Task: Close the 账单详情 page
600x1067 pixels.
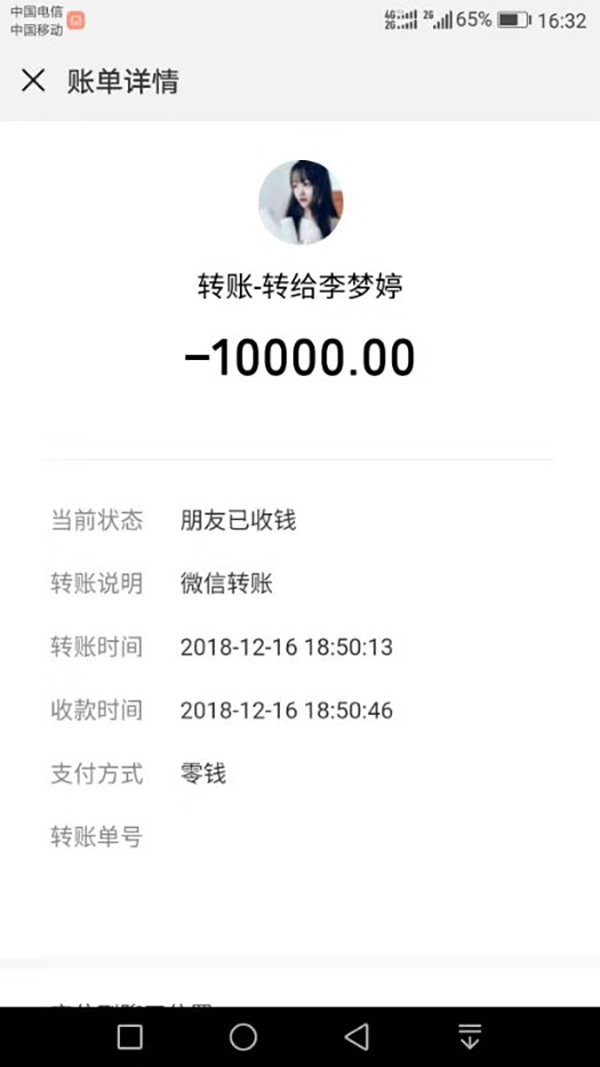Action: (x=33, y=81)
